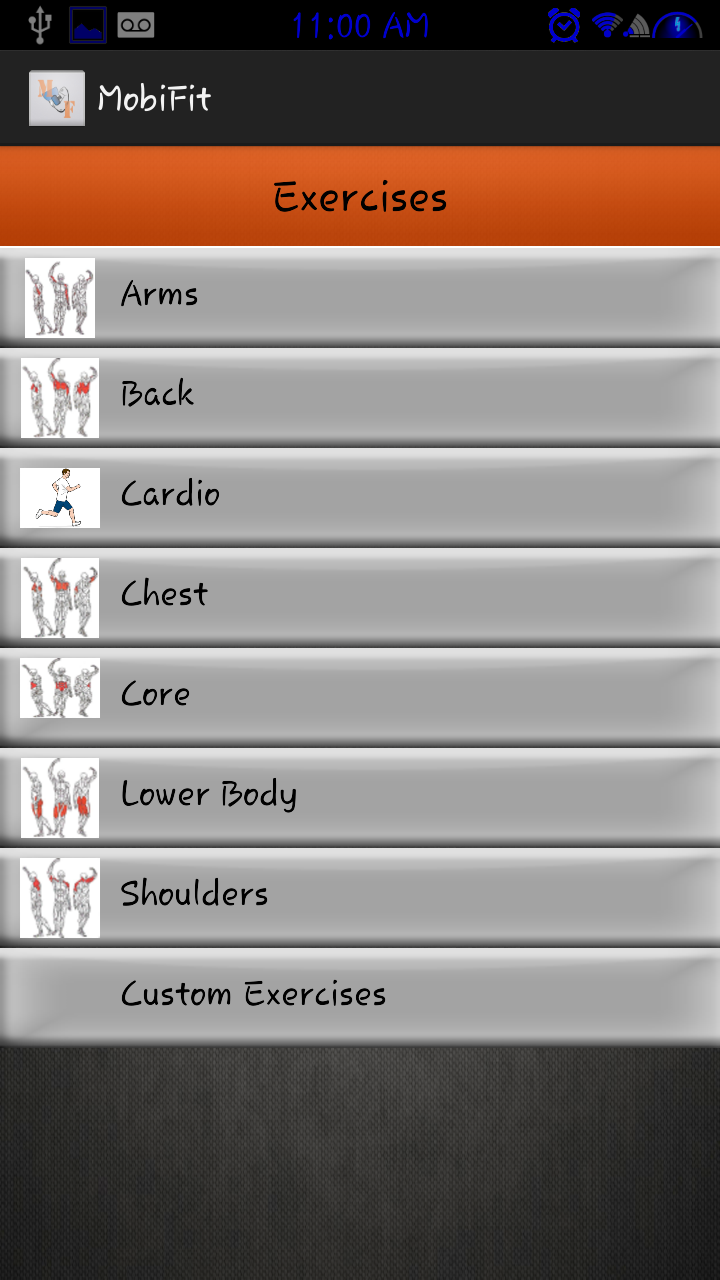Open the Cardio workout list

(x=360, y=497)
